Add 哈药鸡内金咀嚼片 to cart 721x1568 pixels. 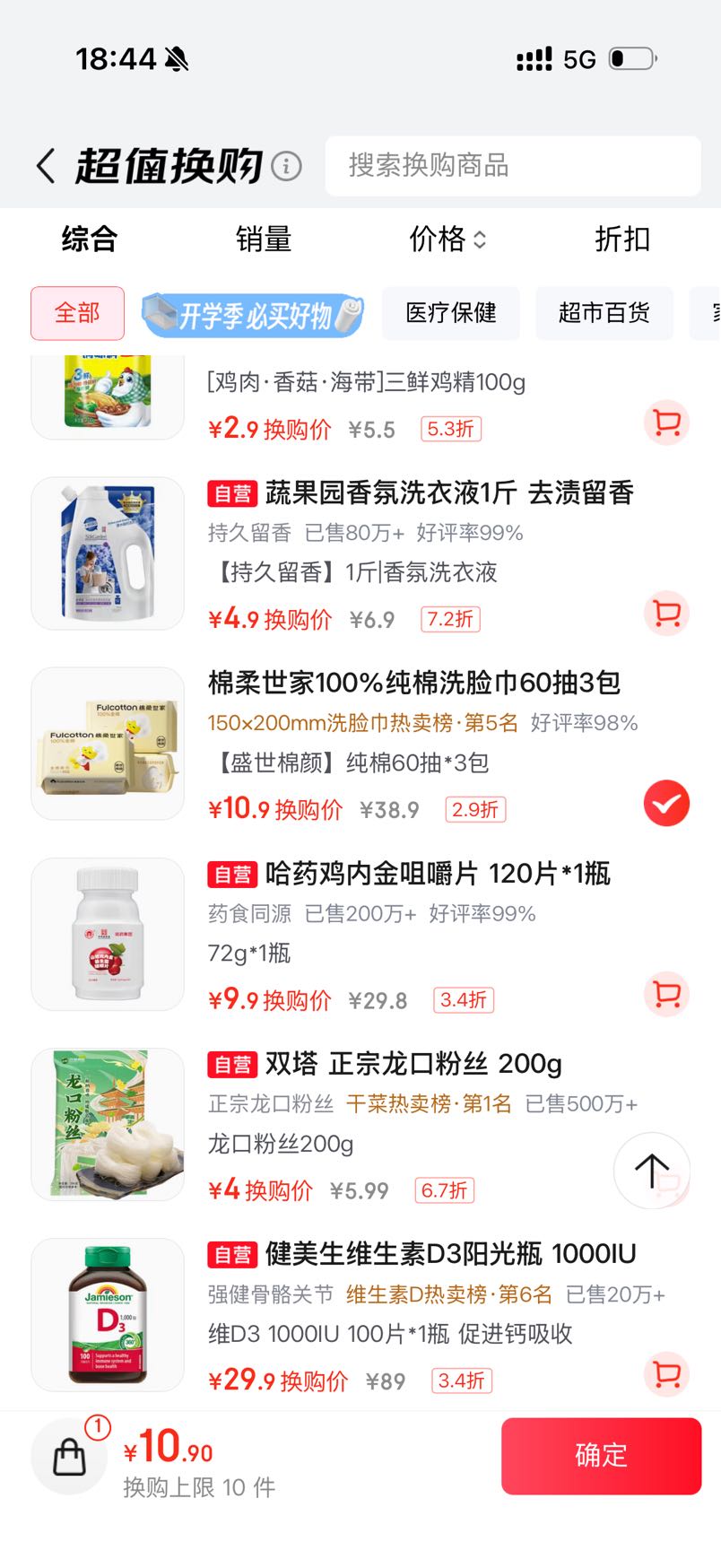pos(666,993)
